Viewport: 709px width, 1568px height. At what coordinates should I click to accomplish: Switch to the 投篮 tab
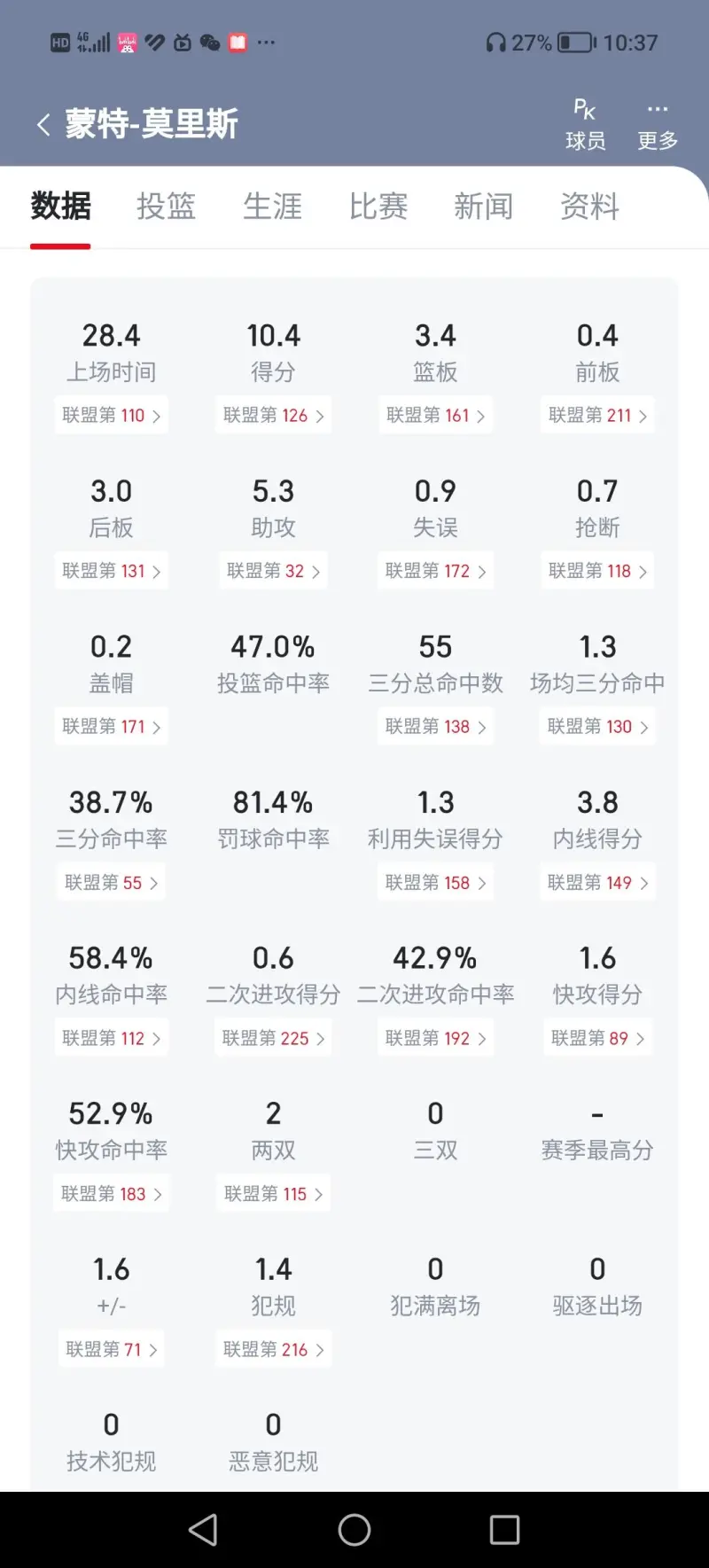(x=166, y=207)
